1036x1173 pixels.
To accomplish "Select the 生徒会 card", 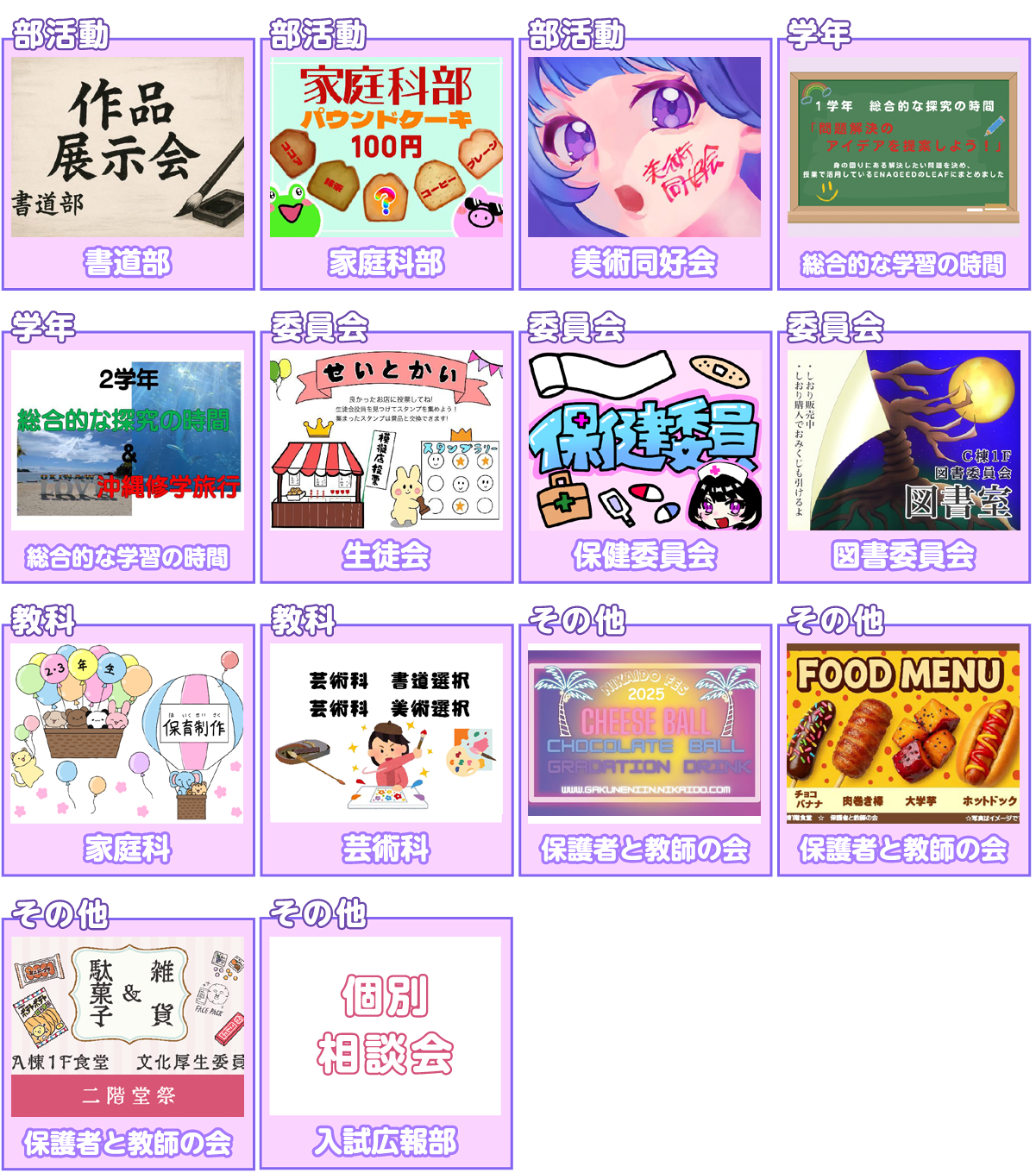I will click(x=386, y=457).
